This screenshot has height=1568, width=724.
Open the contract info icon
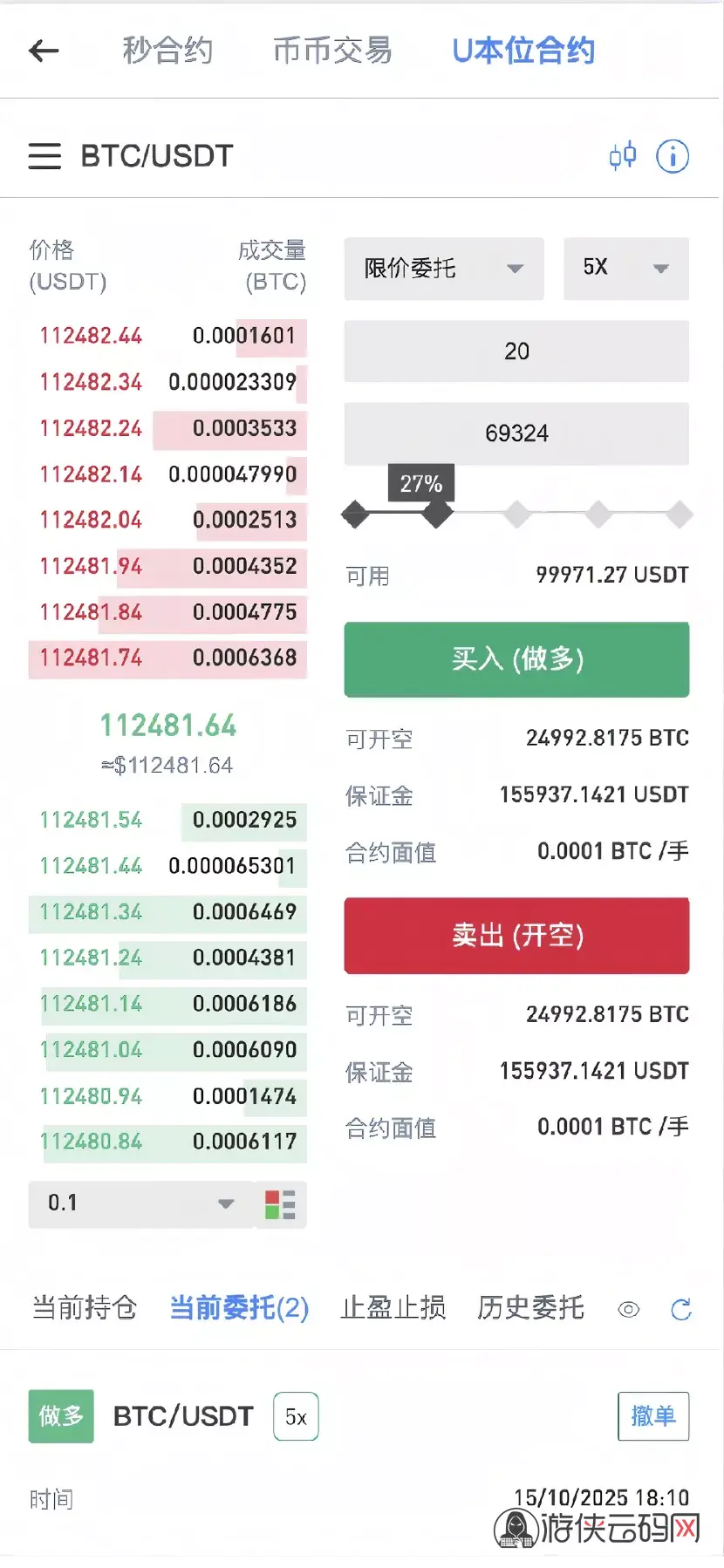coord(673,156)
